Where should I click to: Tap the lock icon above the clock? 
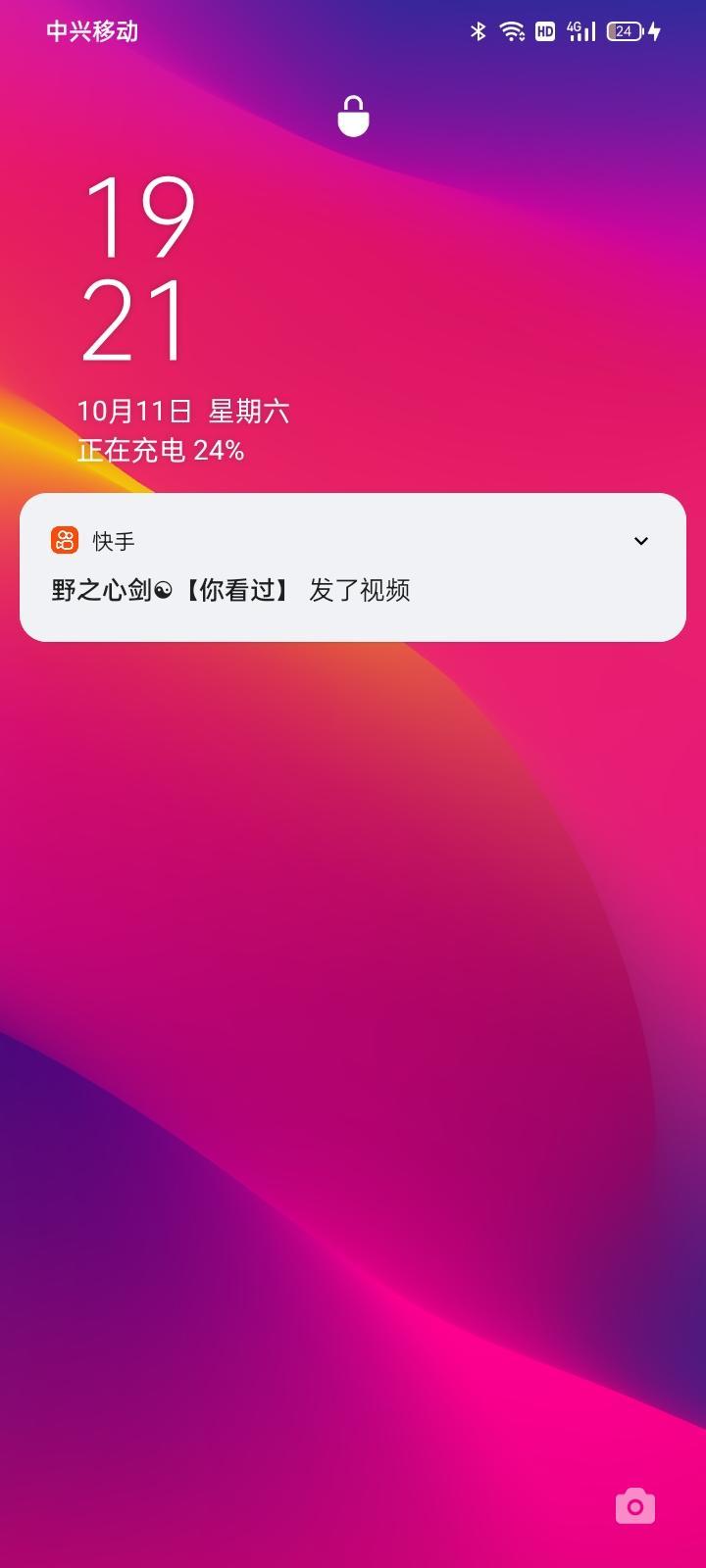click(353, 115)
